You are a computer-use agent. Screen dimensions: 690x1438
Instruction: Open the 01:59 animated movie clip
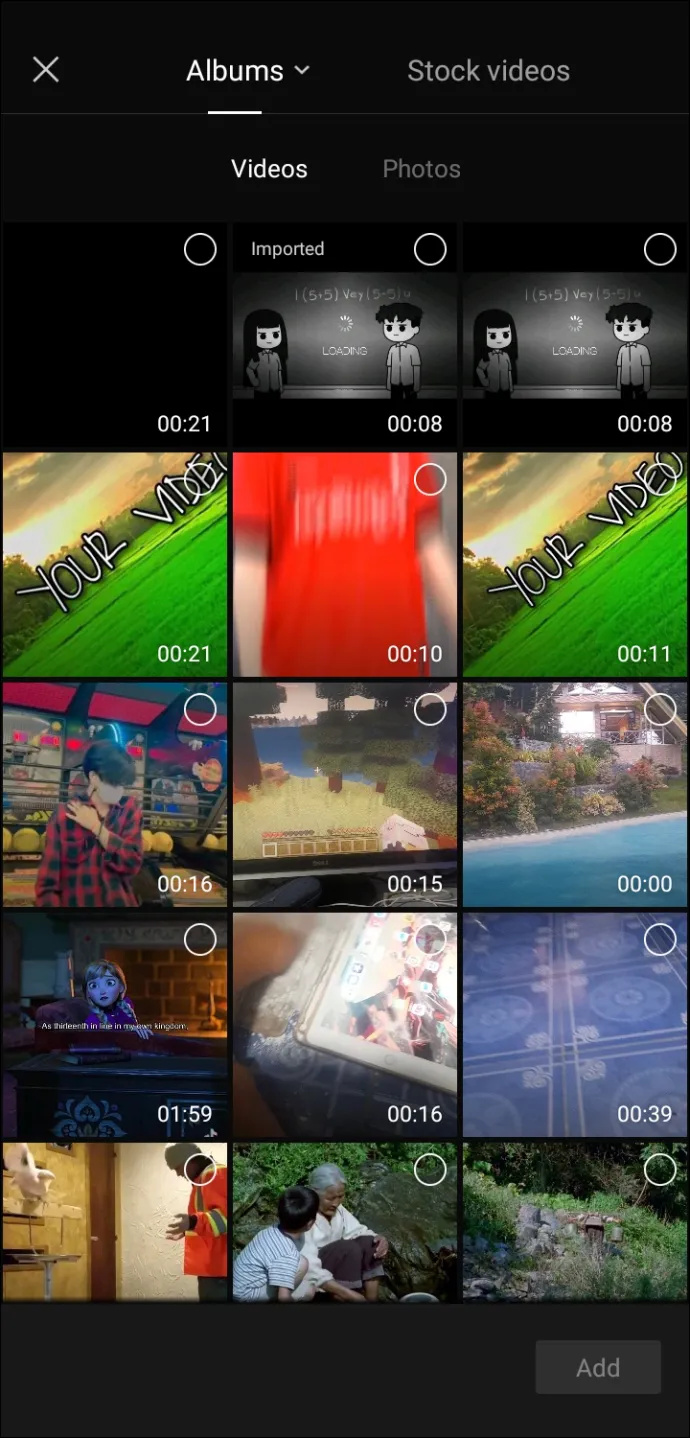tap(115, 1025)
